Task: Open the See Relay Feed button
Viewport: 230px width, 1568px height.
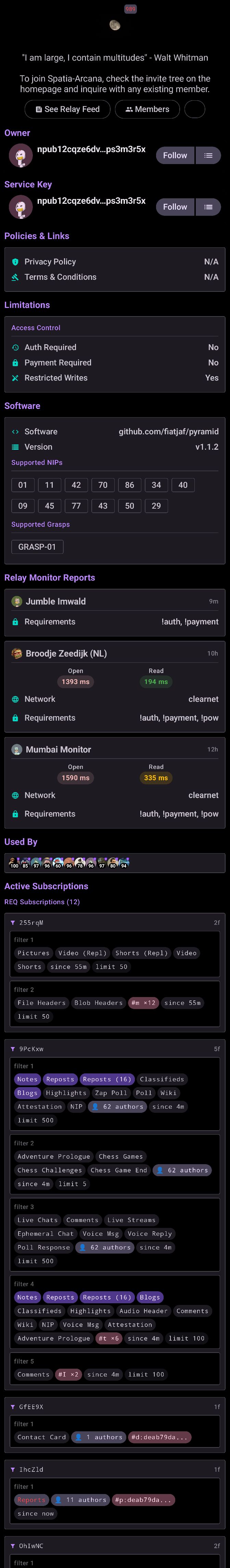Action: [67, 109]
